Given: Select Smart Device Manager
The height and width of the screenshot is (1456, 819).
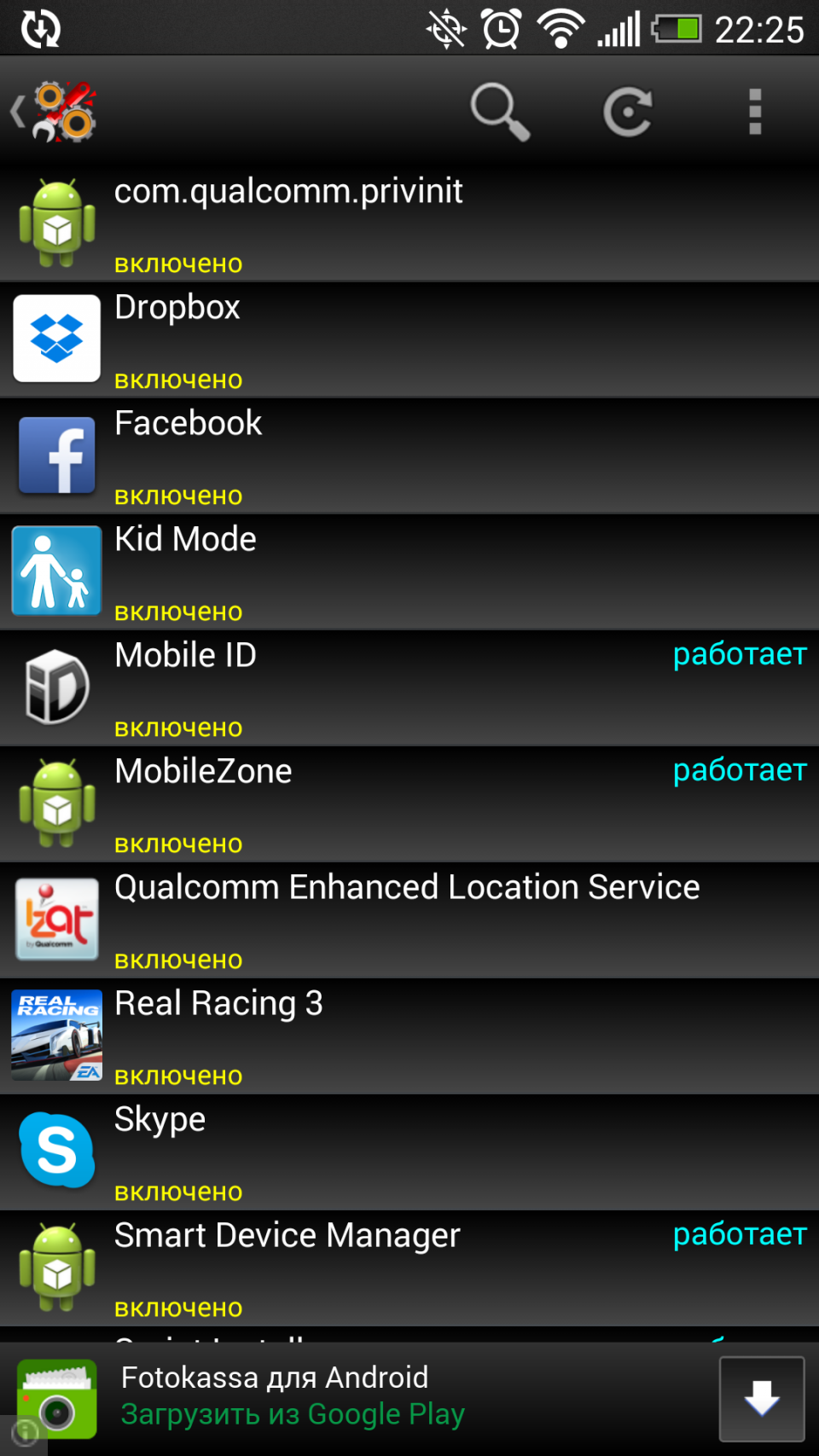Looking at the screenshot, I should [x=409, y=1267].
